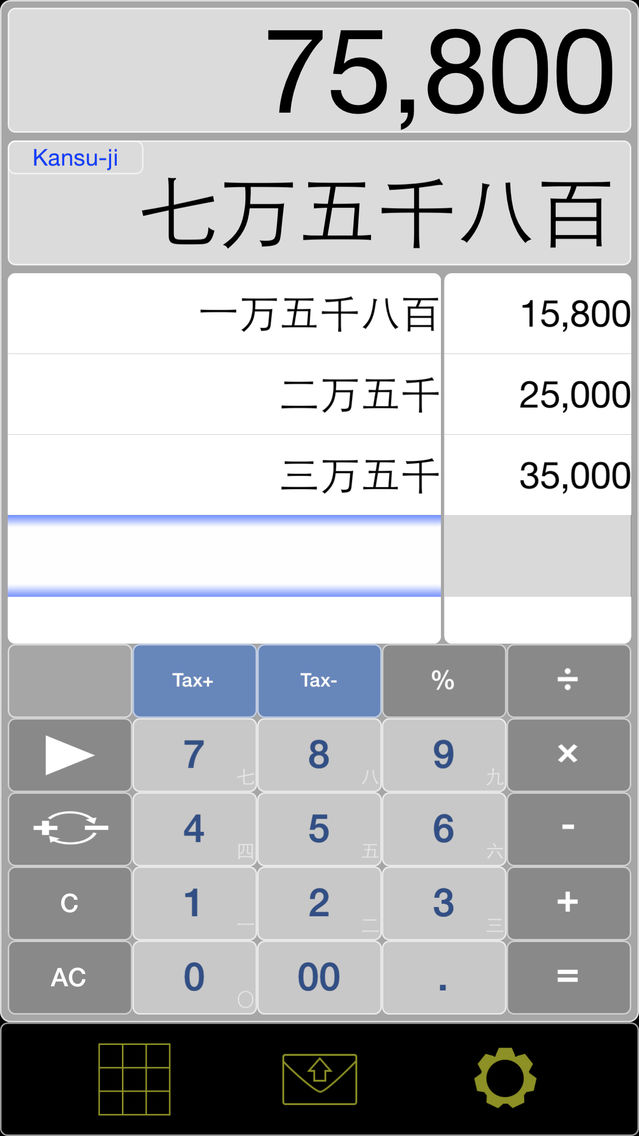
Task: Tap the minus operator key
Action: point(569,829)
